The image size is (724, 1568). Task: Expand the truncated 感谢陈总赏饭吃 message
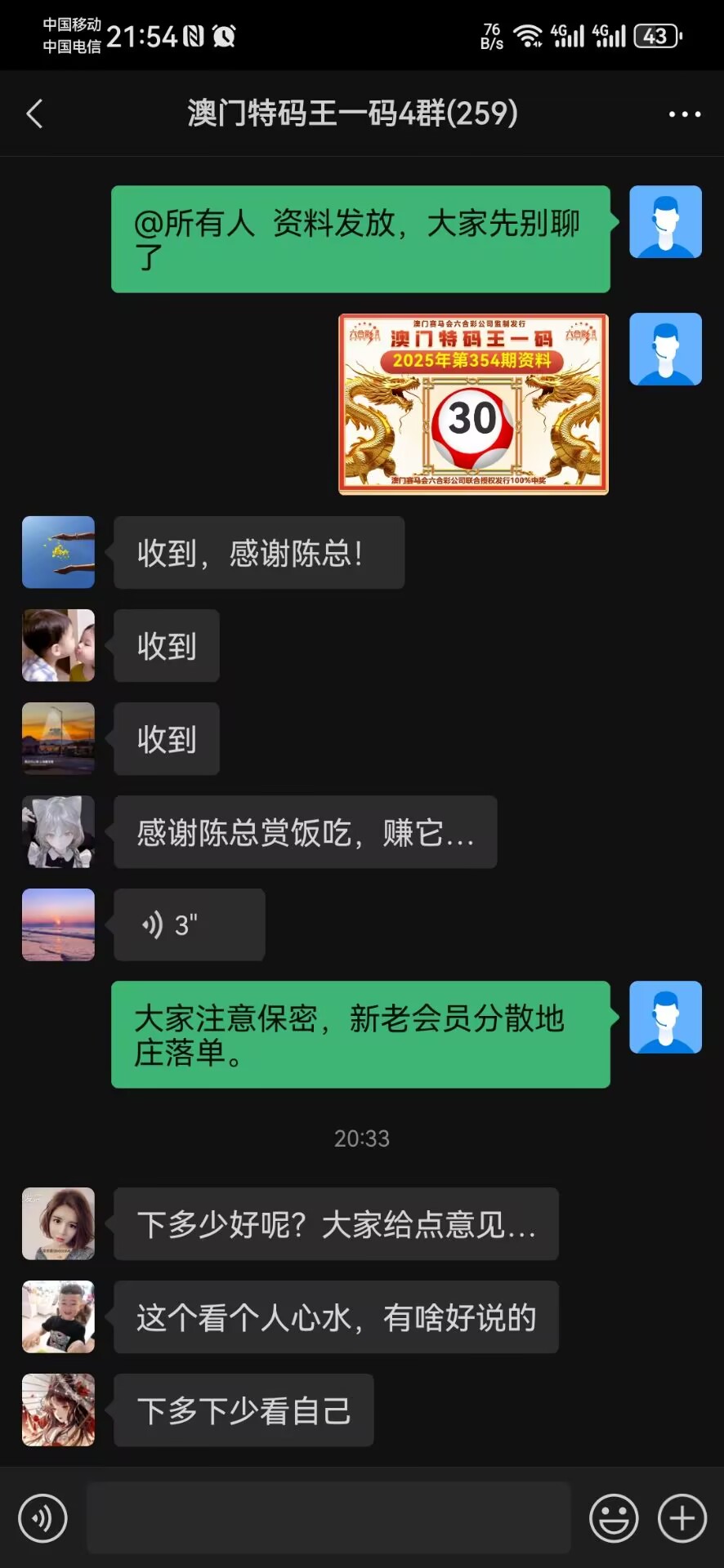click(305, 832)
